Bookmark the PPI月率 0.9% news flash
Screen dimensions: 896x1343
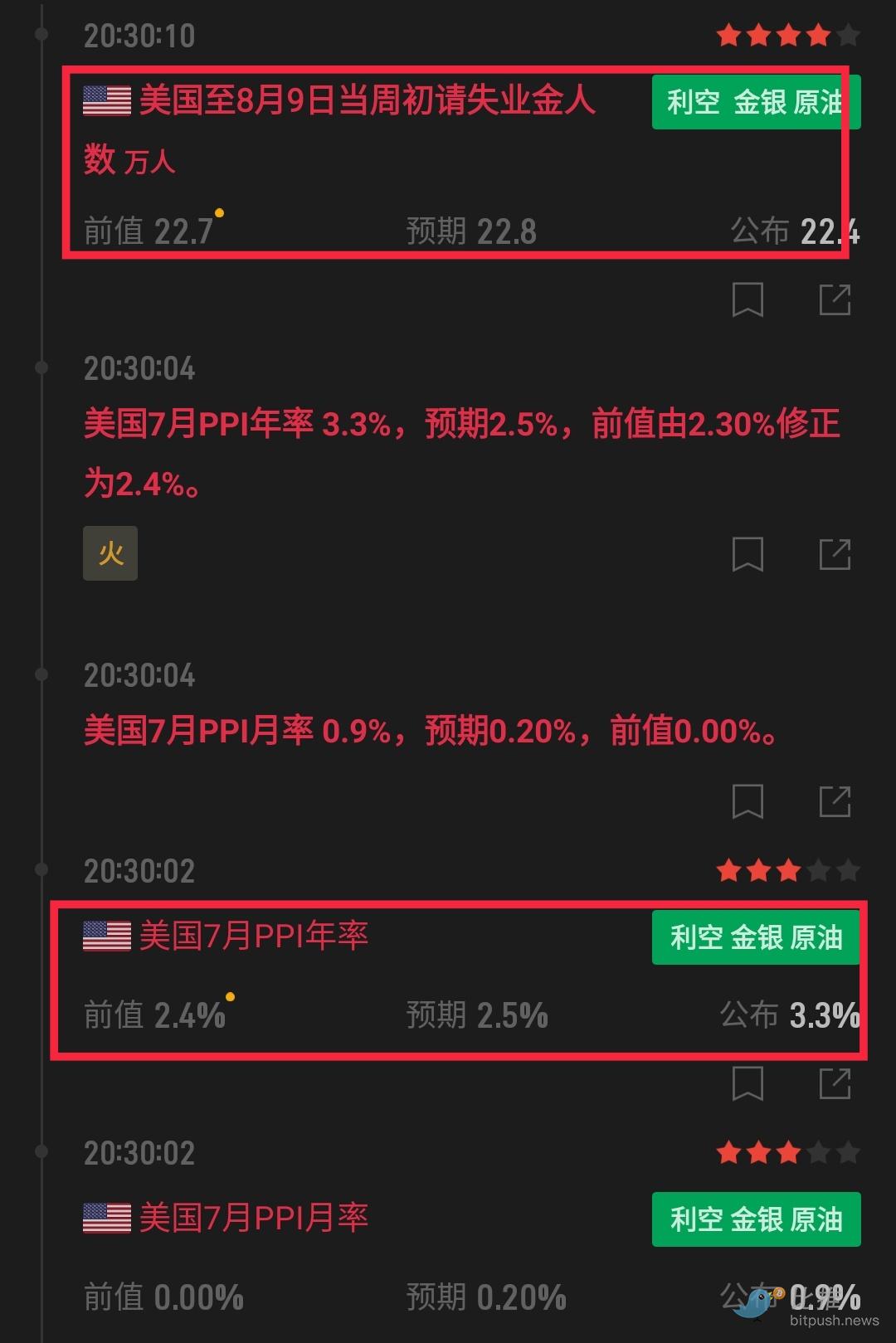click(747, 801)
